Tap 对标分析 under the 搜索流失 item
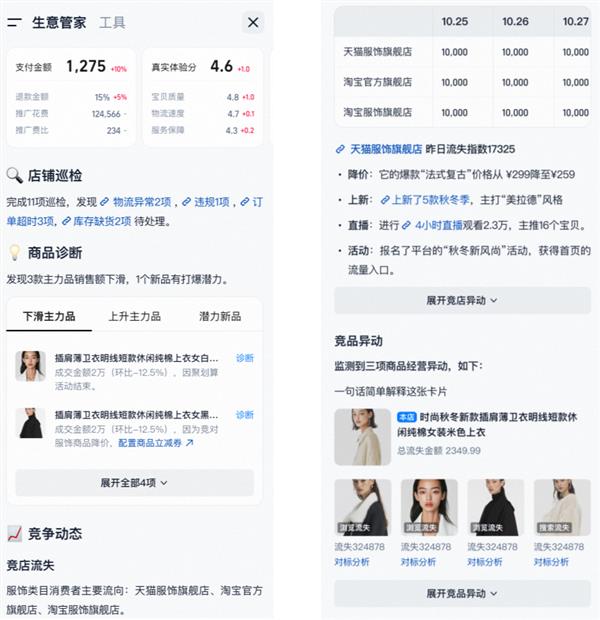This screenshot has width=600, height=620. pos(552,562)
